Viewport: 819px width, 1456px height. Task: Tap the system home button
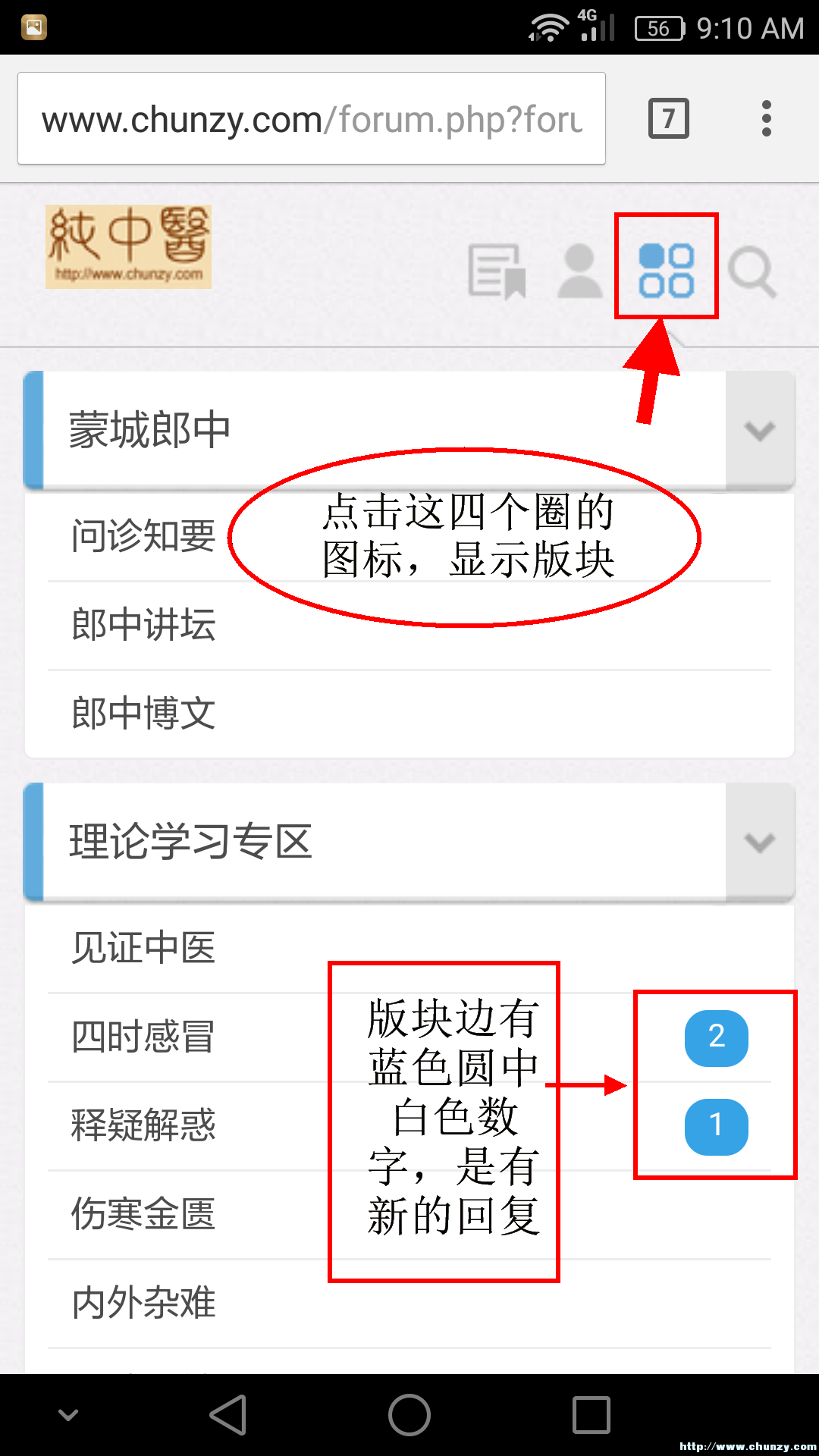(x=409, y=1415)
